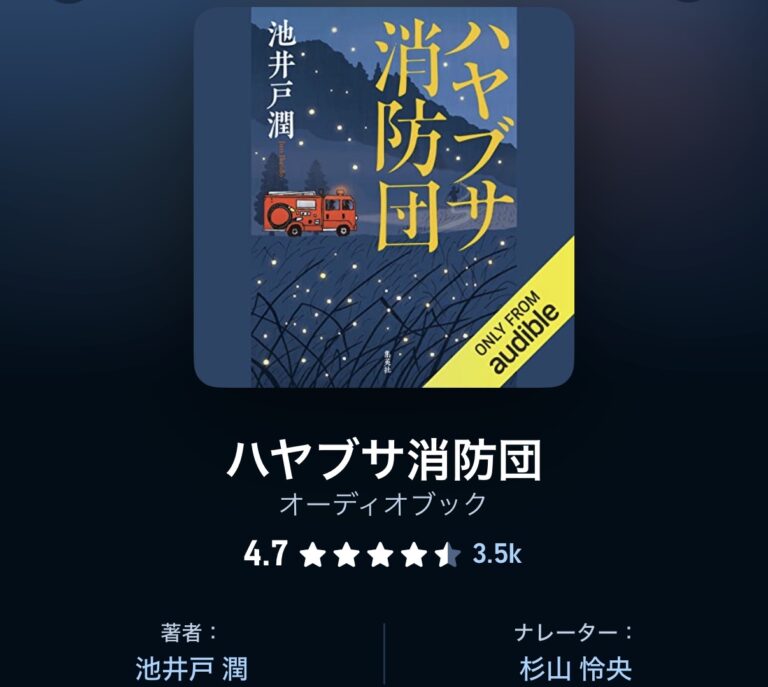
Task: Open author page for 池井戸 潤
Action: coord(191,668)
